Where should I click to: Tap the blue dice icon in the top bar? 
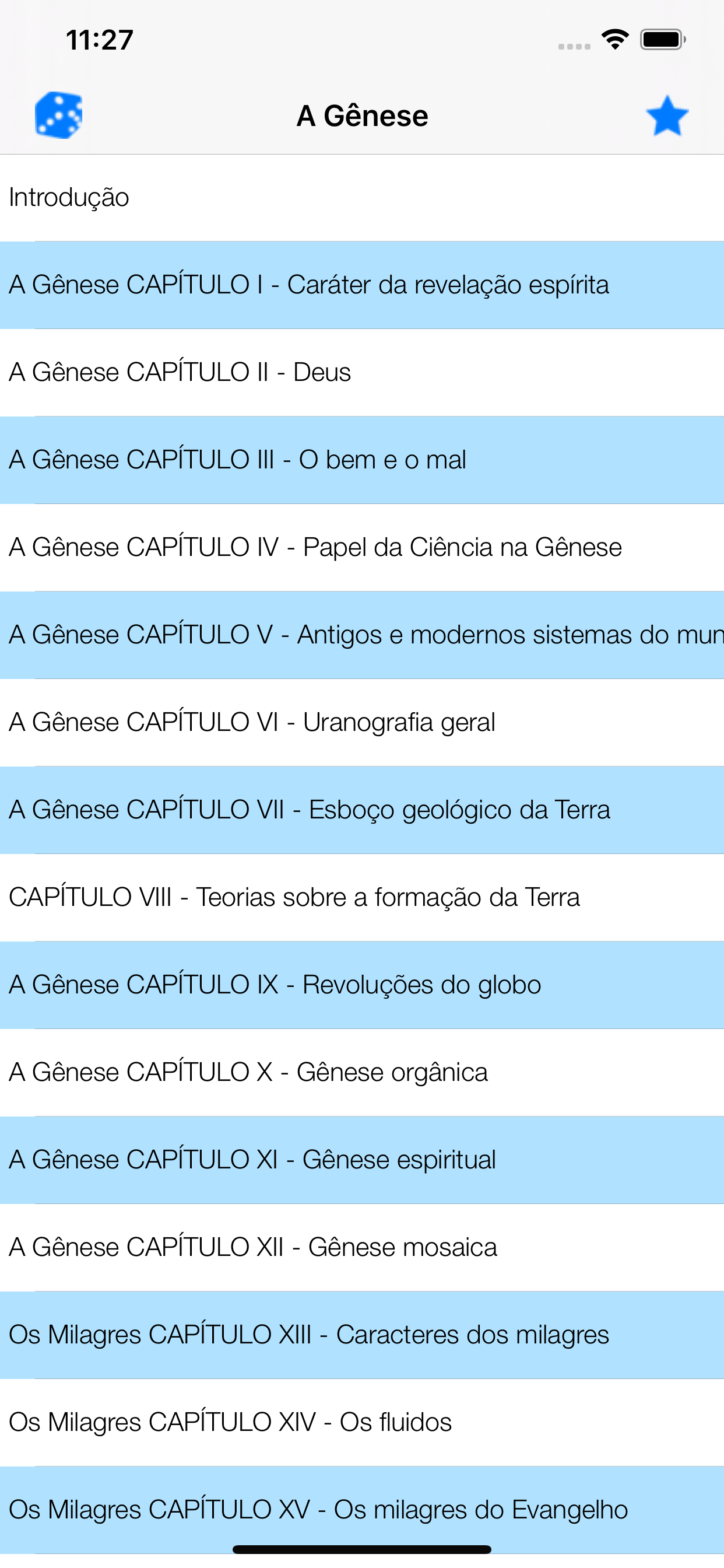58,114
